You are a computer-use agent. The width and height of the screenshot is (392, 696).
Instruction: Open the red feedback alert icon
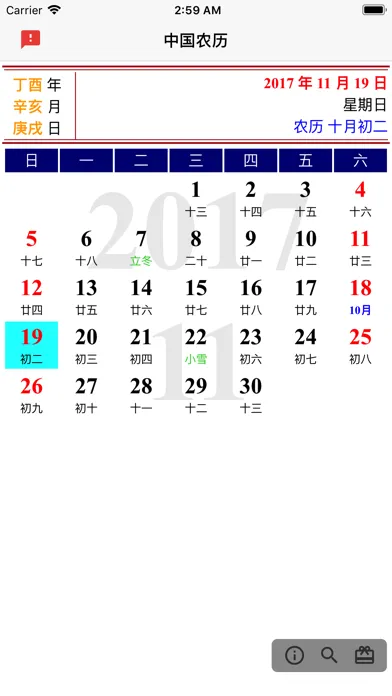coord(31,40)
